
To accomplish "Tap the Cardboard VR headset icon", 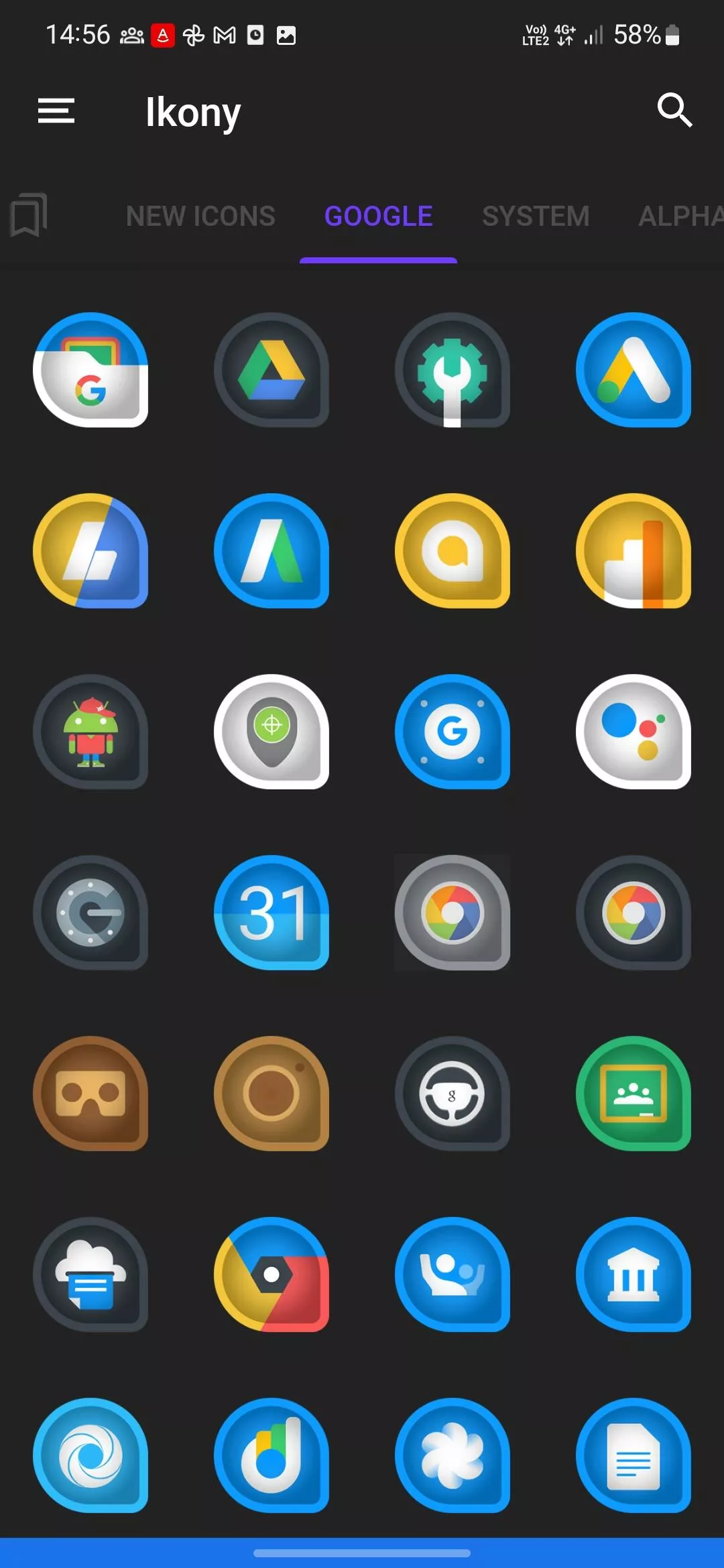I will (x=90, y=1094).
